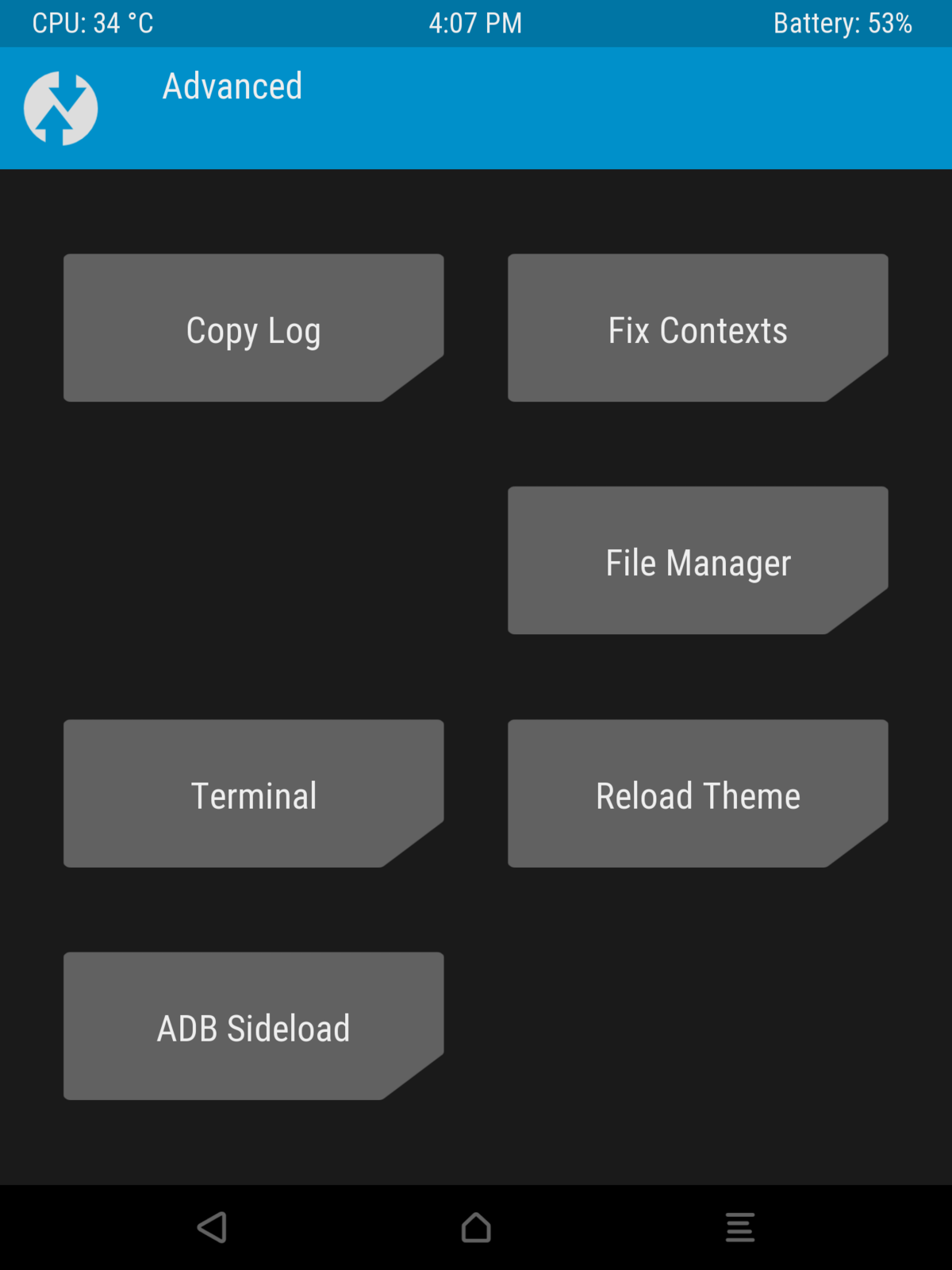Open the log console lines icon
952x1270 pixels.
tap(739, 1227)
